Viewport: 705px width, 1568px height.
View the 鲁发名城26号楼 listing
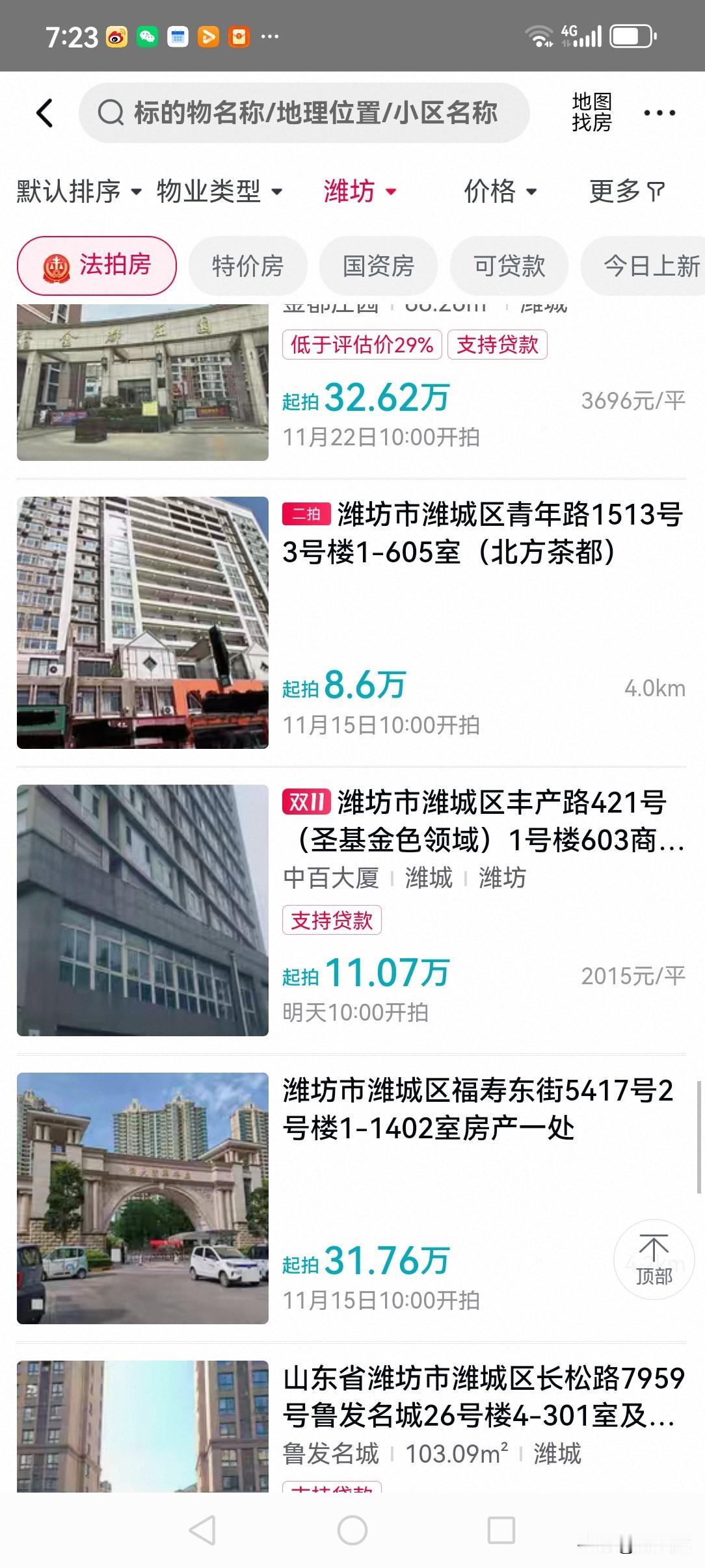click(351, 1424)
